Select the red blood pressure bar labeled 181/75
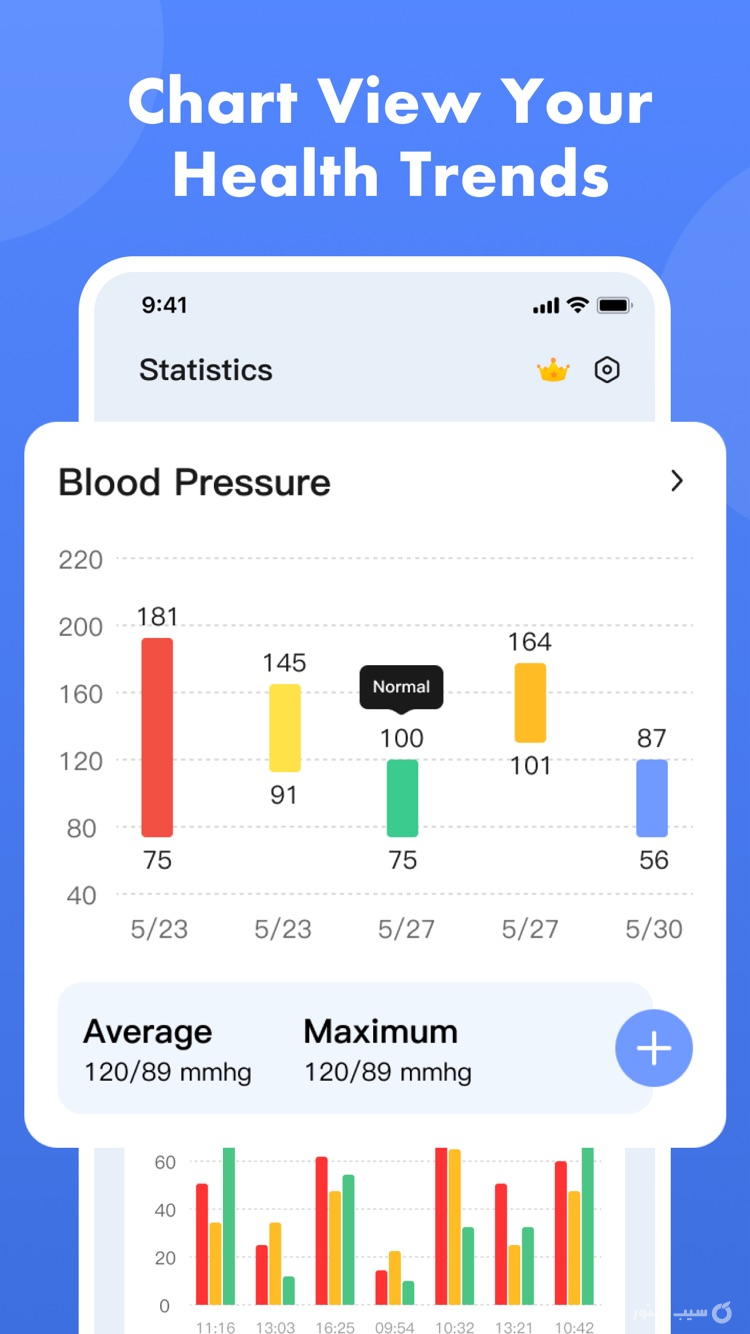The height and width of the screenshot is (1334, 750). click(x=156, y=737)
